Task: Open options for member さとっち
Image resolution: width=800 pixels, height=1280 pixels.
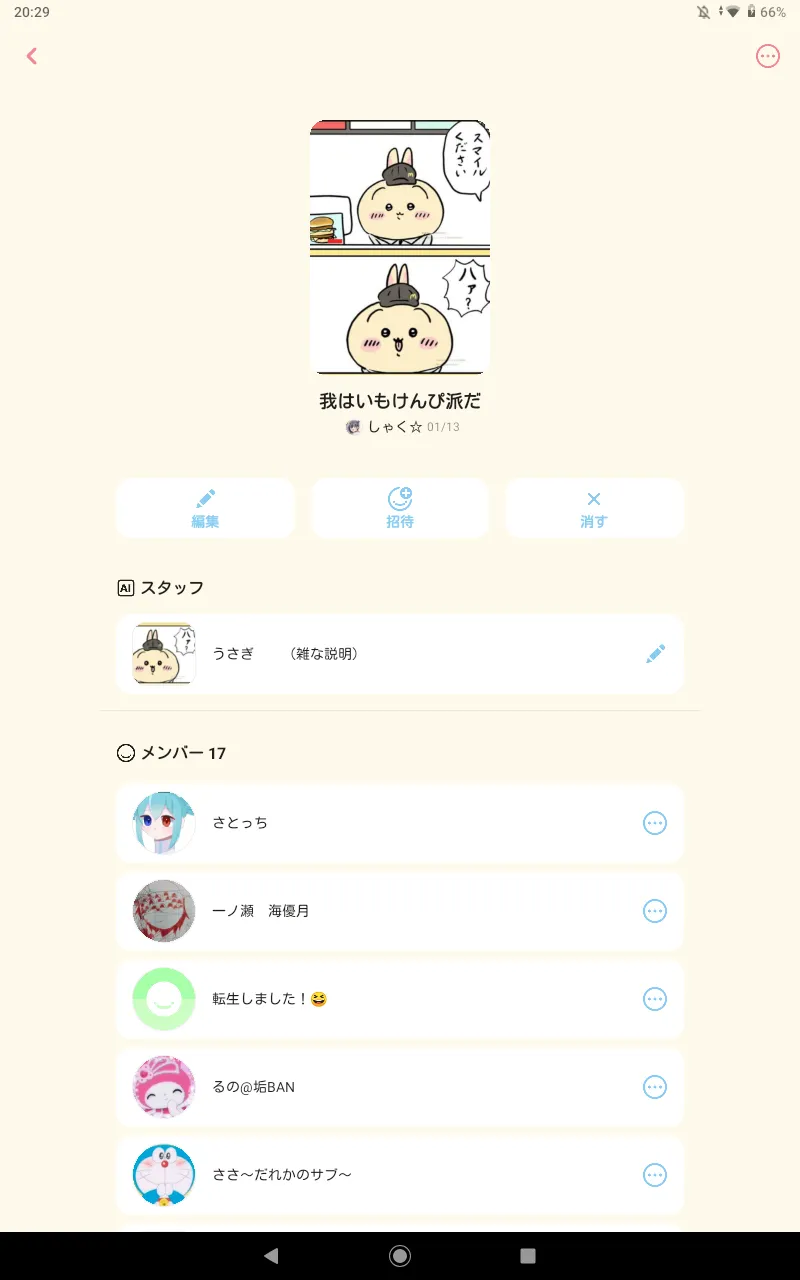Action: click(x=654, y=823)
